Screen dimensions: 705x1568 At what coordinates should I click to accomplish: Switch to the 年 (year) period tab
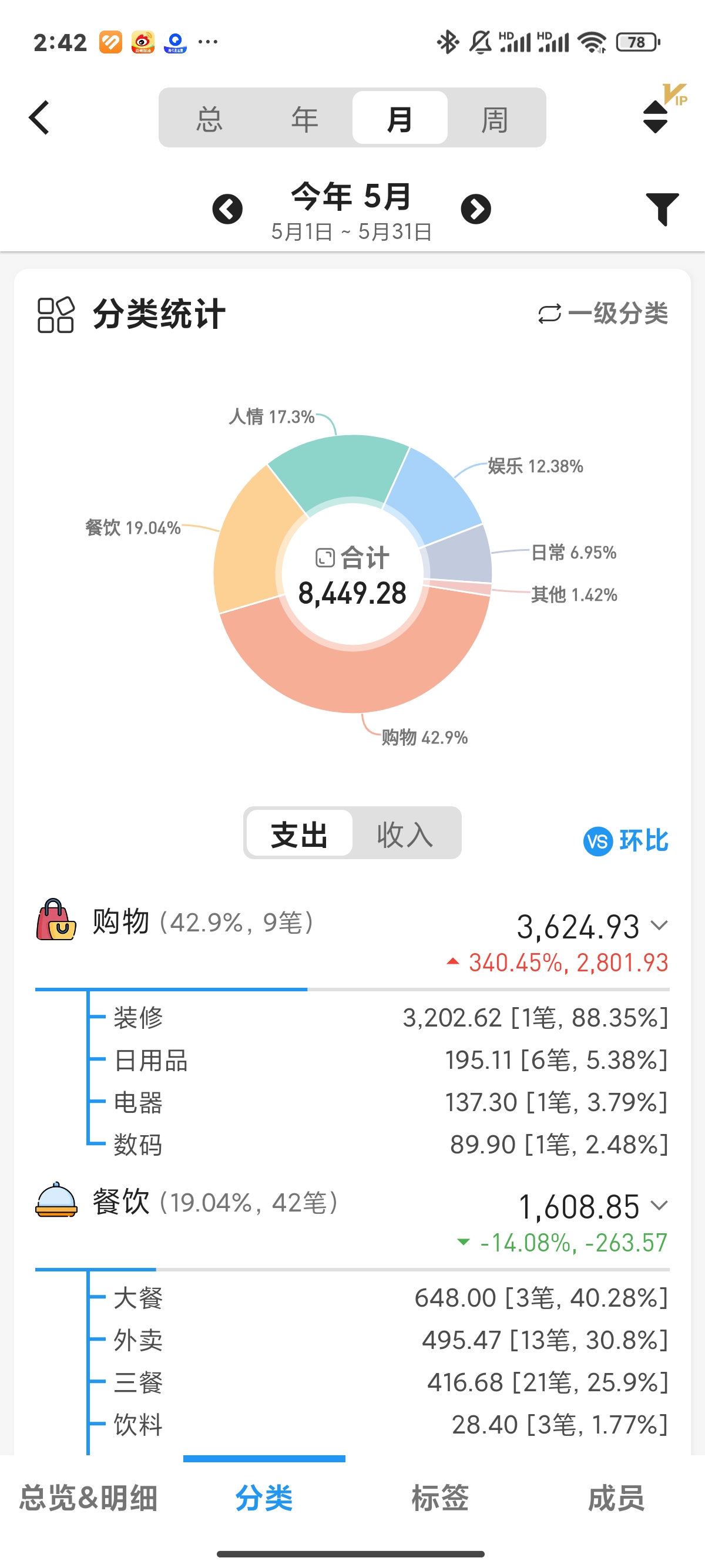pyautogui.click(x=304, y=118)
